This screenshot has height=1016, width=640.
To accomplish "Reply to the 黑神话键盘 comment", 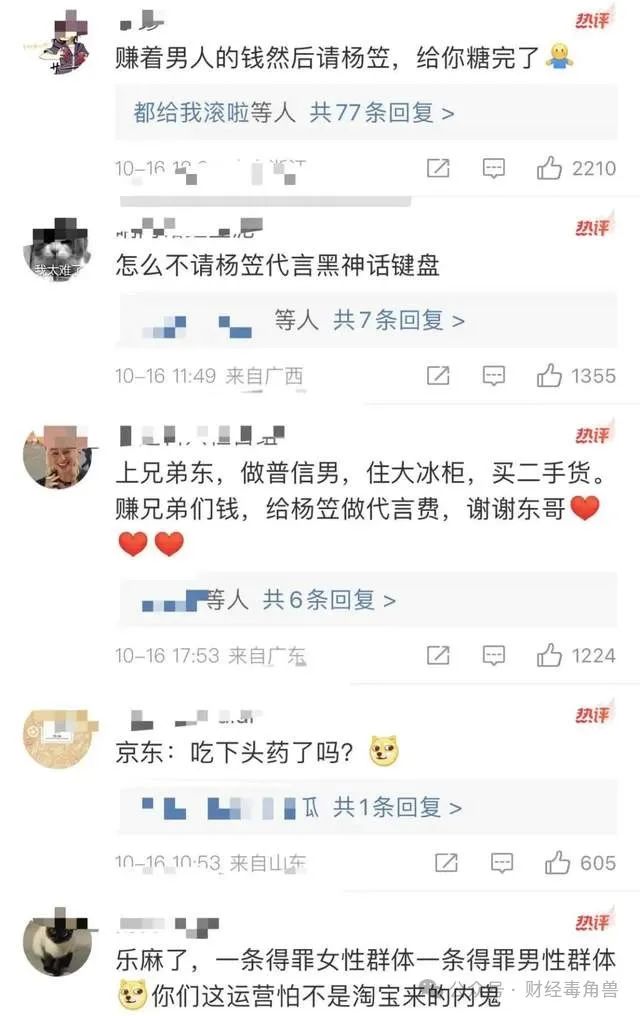I will [x=493, y=376].
